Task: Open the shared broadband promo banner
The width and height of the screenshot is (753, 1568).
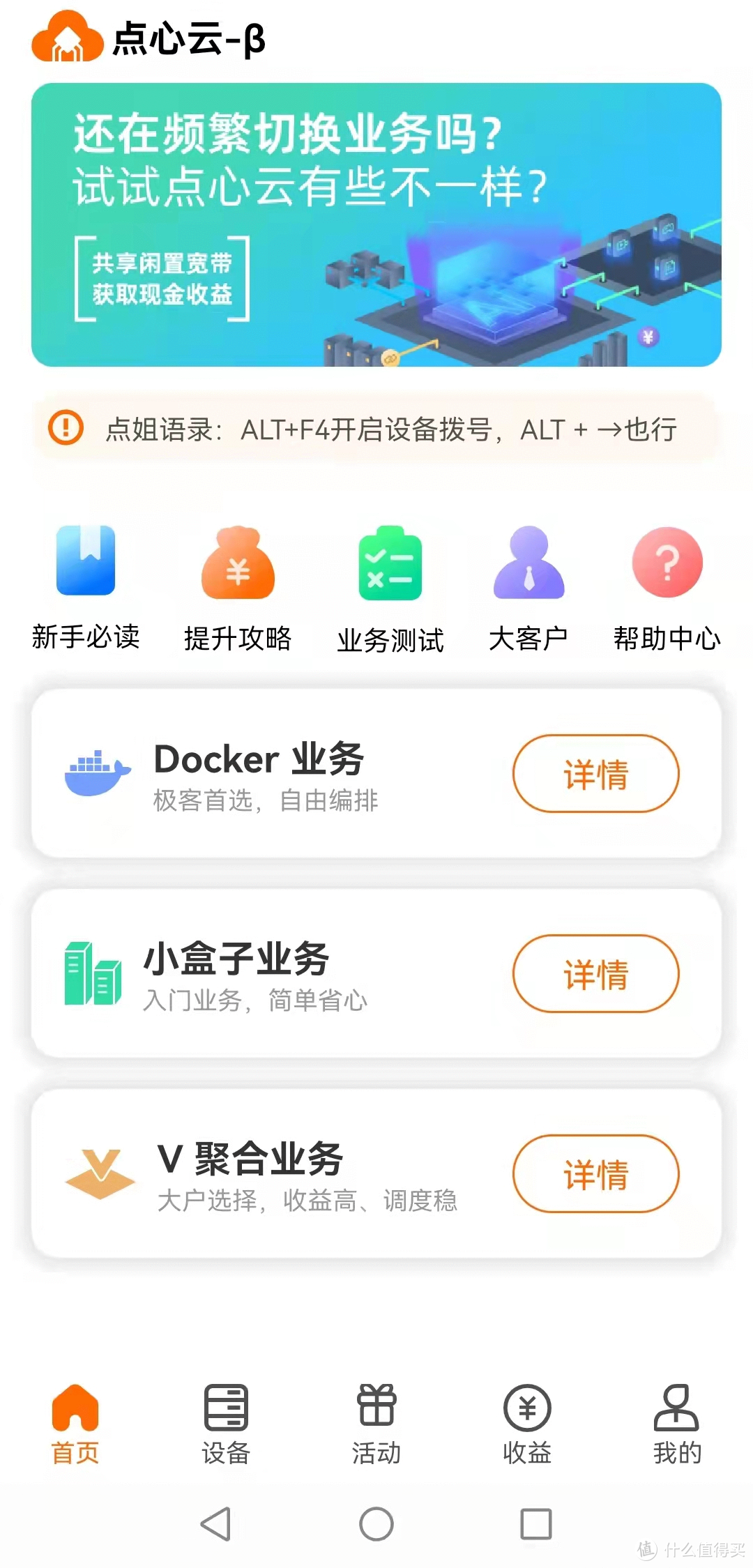Action: (376, 224)
